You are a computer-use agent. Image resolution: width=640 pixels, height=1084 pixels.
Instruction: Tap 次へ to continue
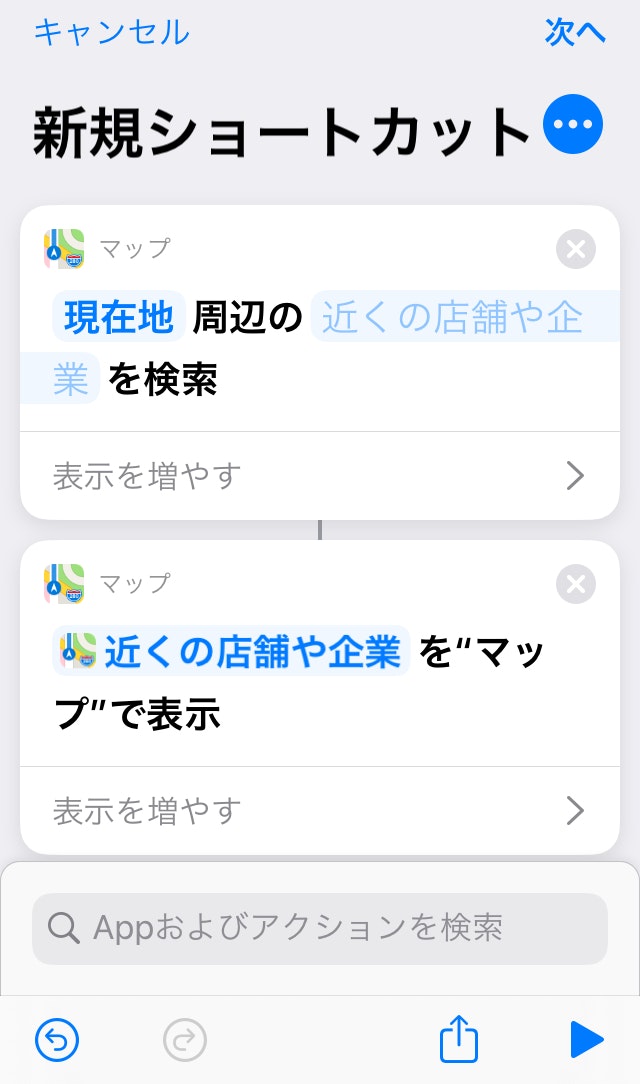click(575, 32)
